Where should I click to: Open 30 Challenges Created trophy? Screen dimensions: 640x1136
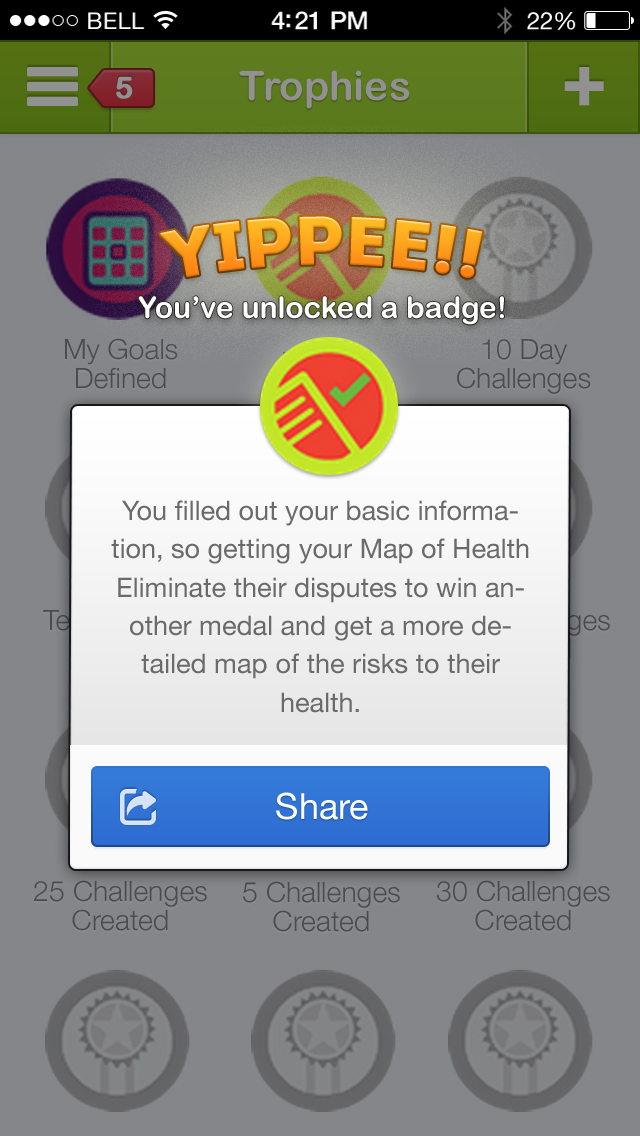click(x=523, y=905)
